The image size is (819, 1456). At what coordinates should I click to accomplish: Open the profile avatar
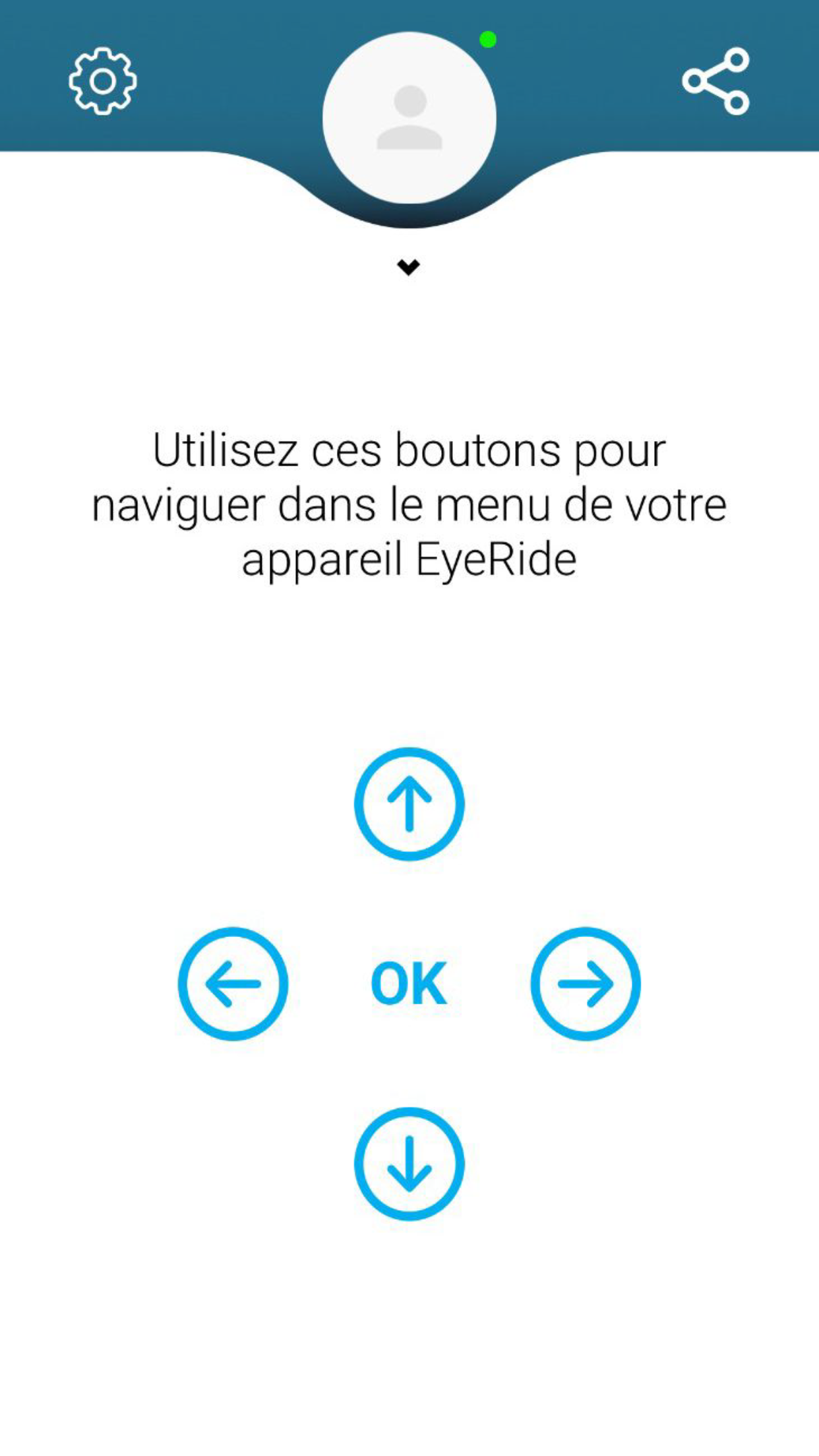[x=409, y=118]
